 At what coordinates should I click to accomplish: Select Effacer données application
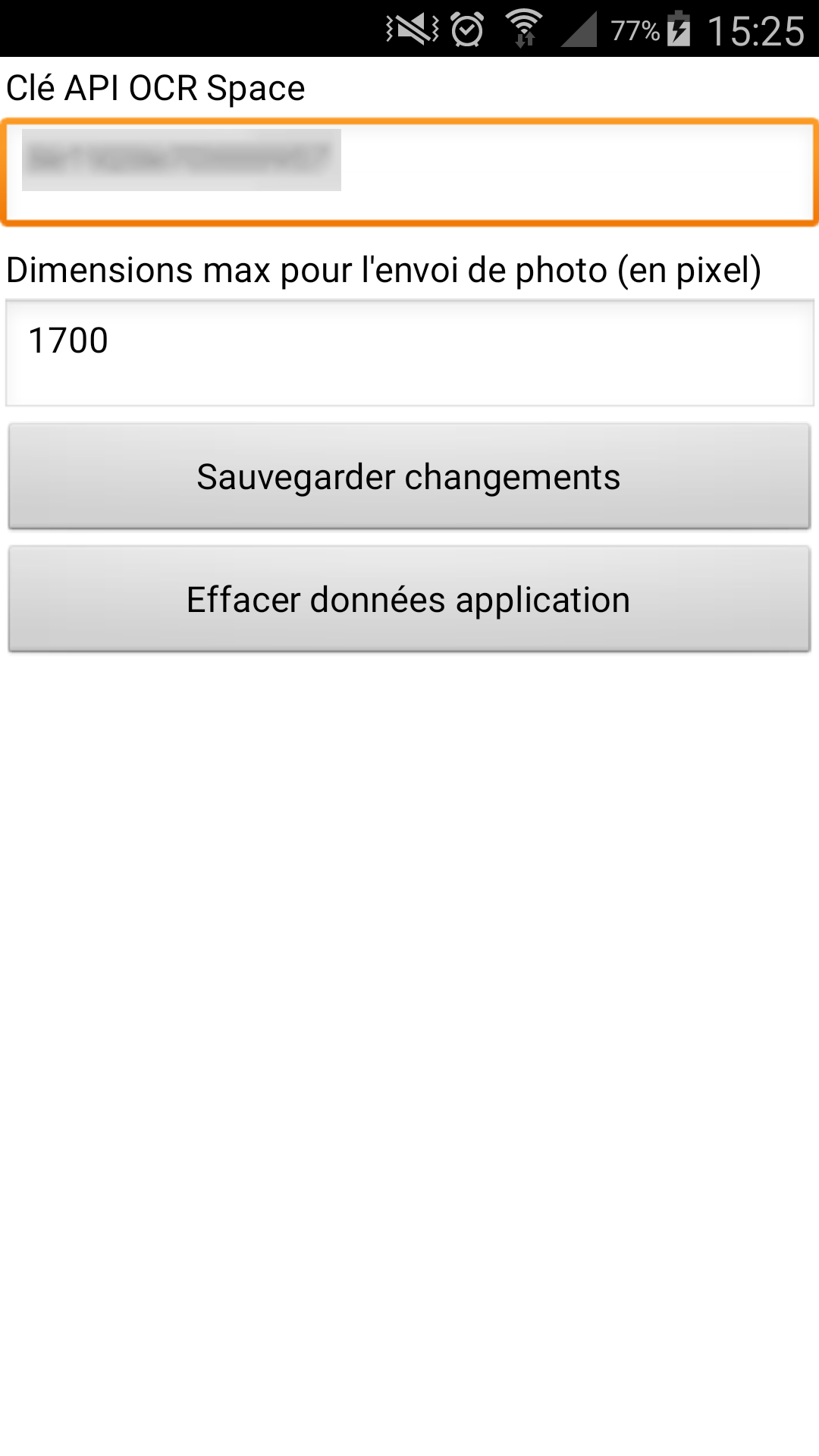point(409,599)
